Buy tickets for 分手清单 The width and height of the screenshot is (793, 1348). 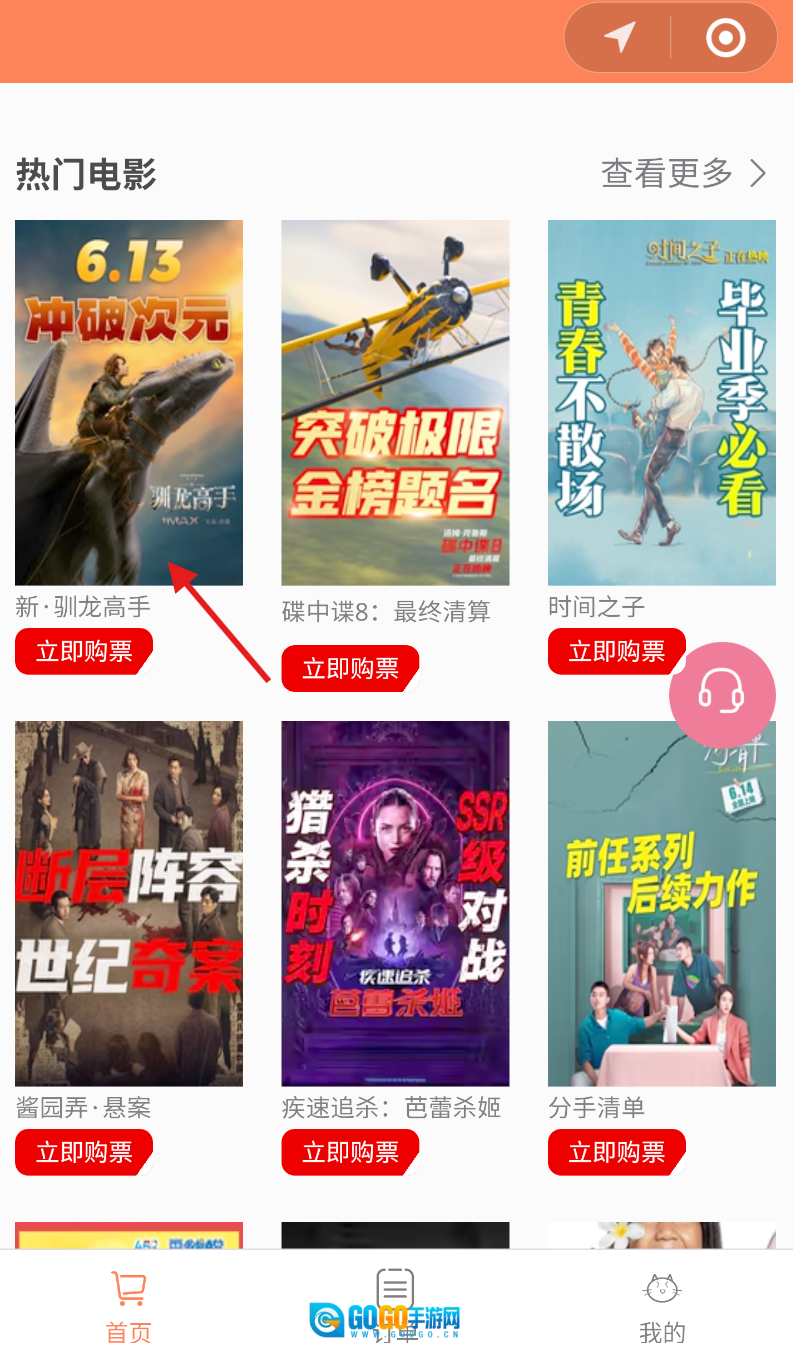[x=616, y=1152]
